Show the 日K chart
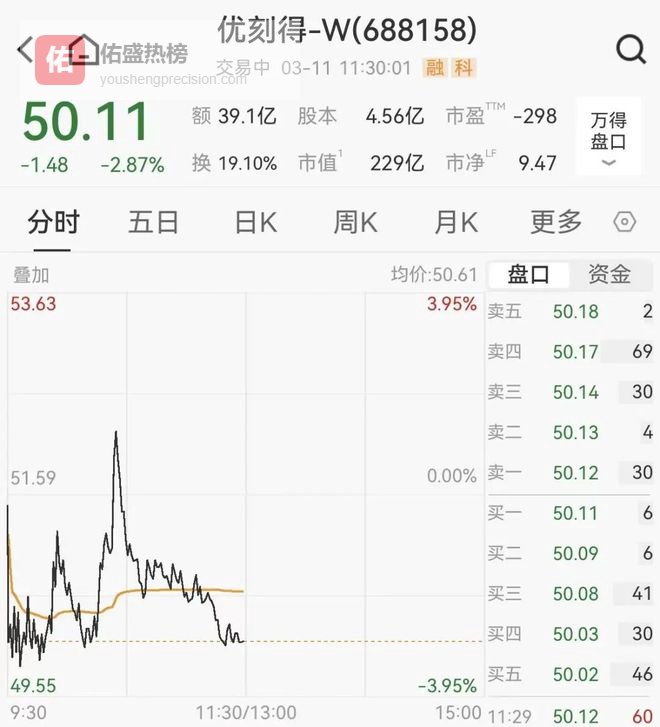The width and height of the screenshot is (660, 727). tap(255, 222)
